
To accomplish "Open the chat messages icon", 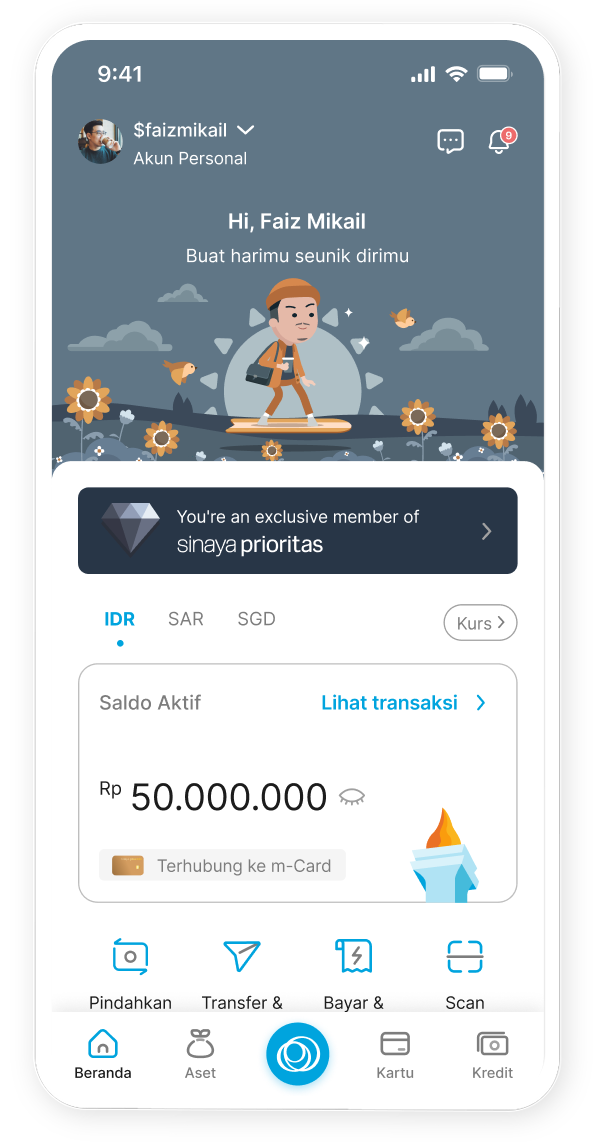I will 451,141.
